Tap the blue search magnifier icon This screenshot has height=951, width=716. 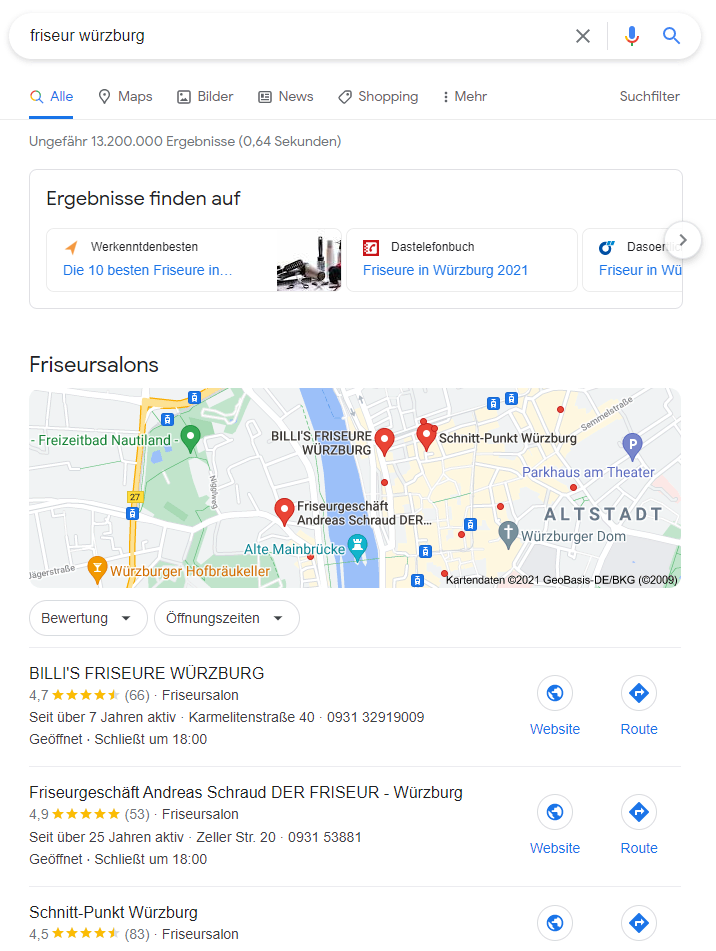[x=671, y=36]
